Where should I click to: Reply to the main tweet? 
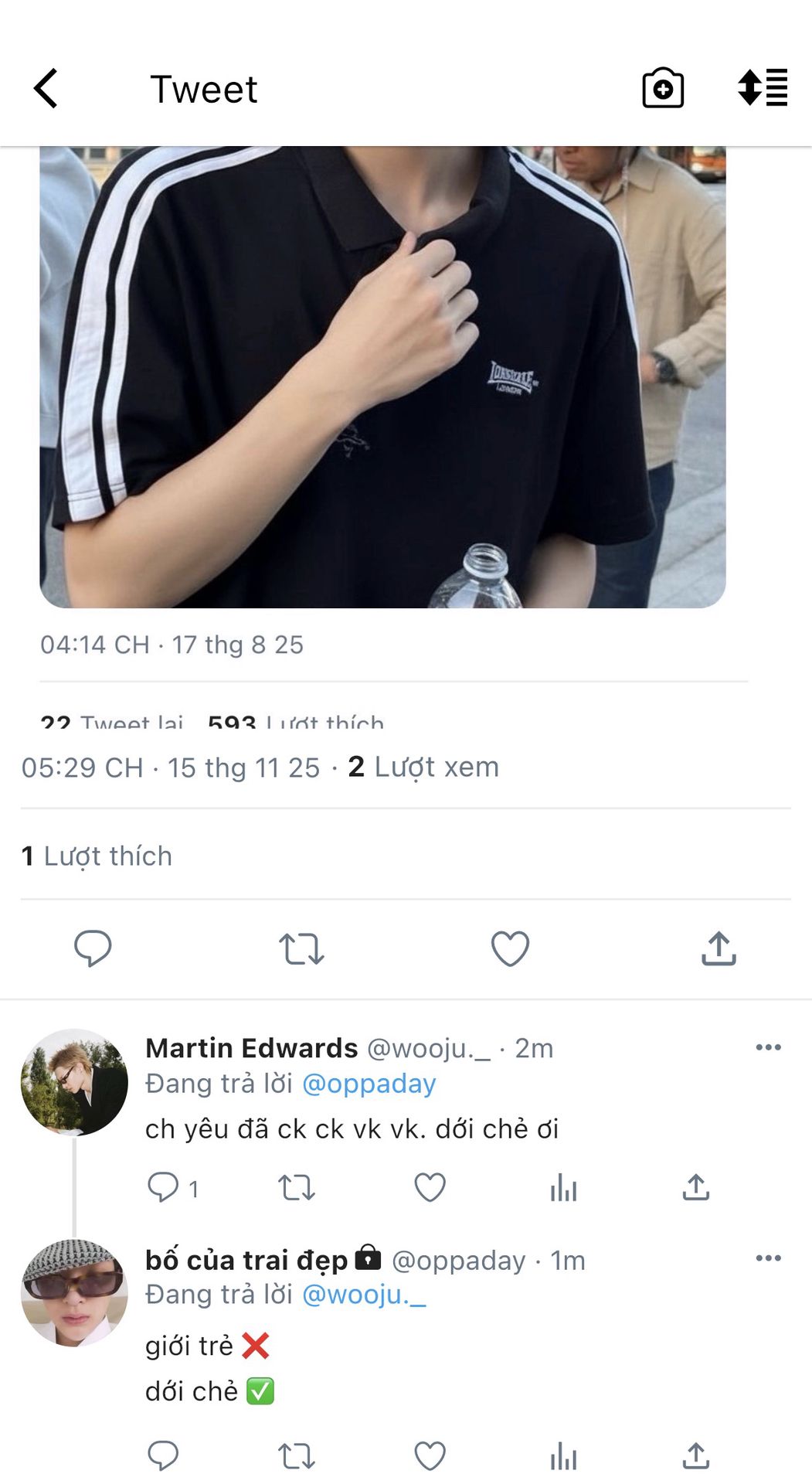(93, 948)
